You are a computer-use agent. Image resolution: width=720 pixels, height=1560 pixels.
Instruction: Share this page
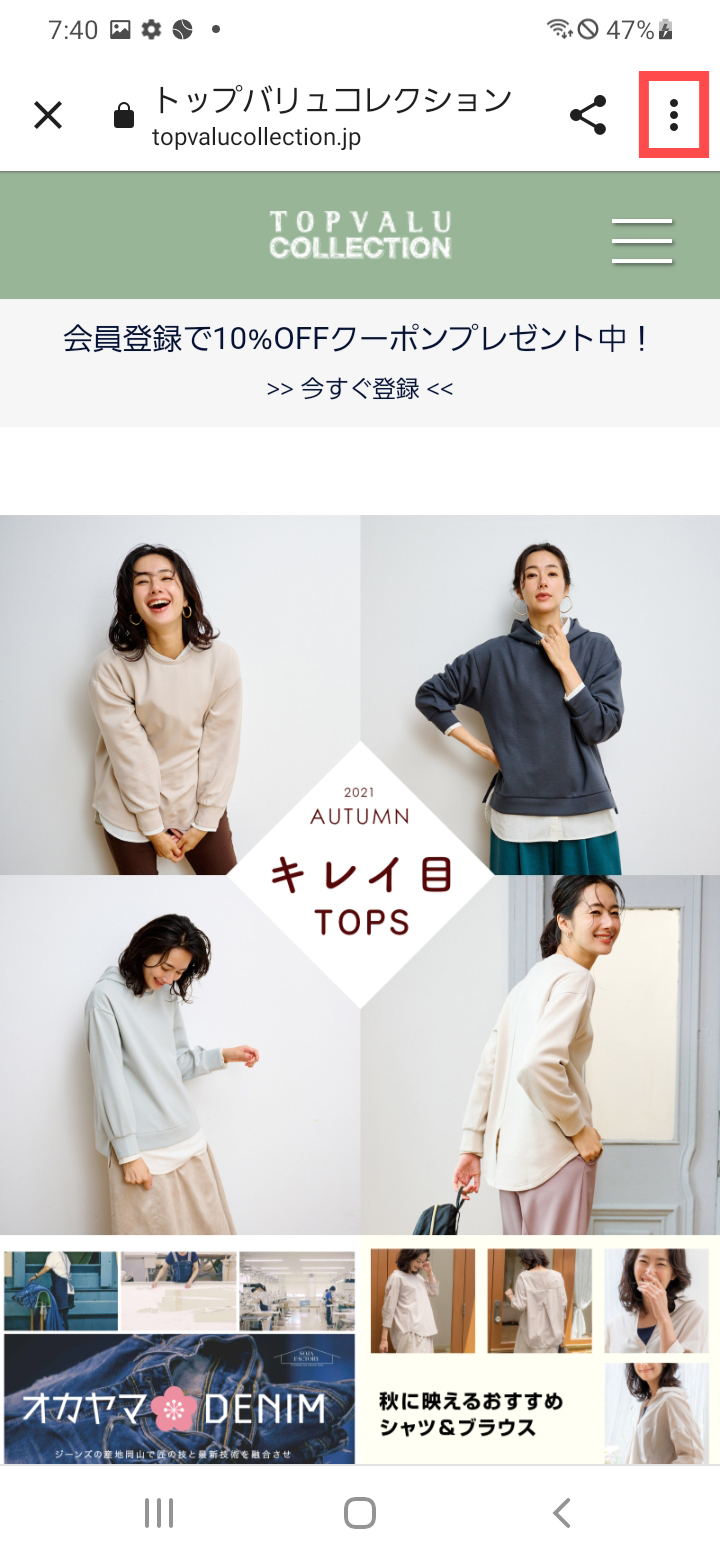(588, 116)
